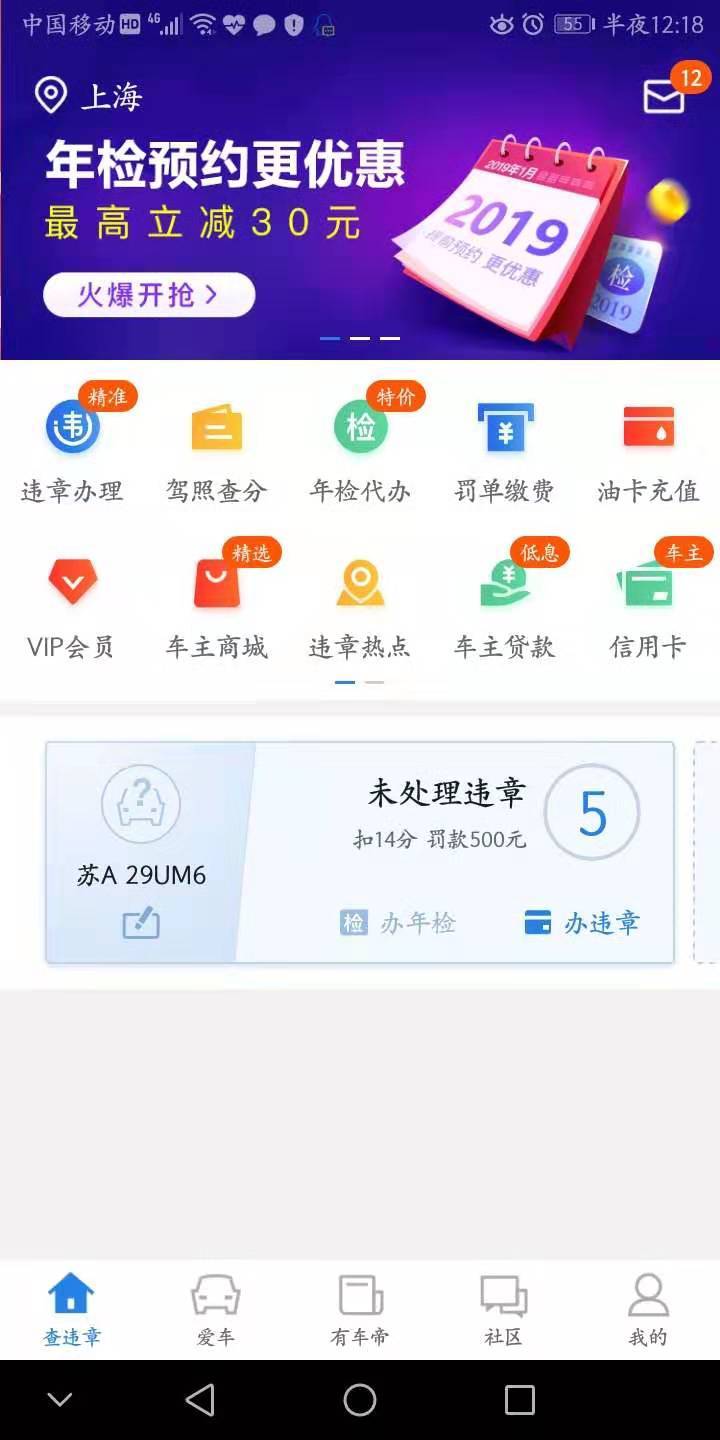Change the city from 上海
720x1440 pixels.
[89, 96]
